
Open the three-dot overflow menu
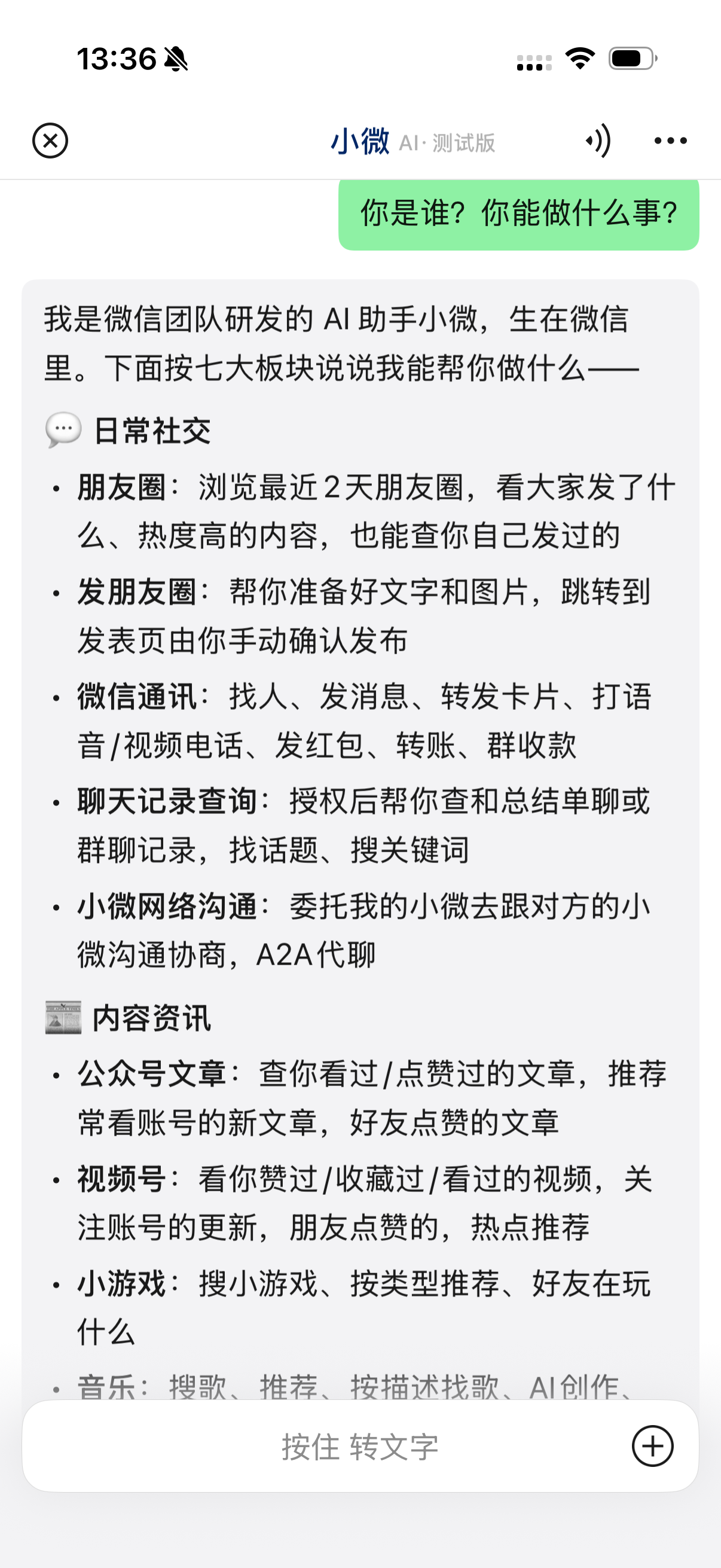671,141
